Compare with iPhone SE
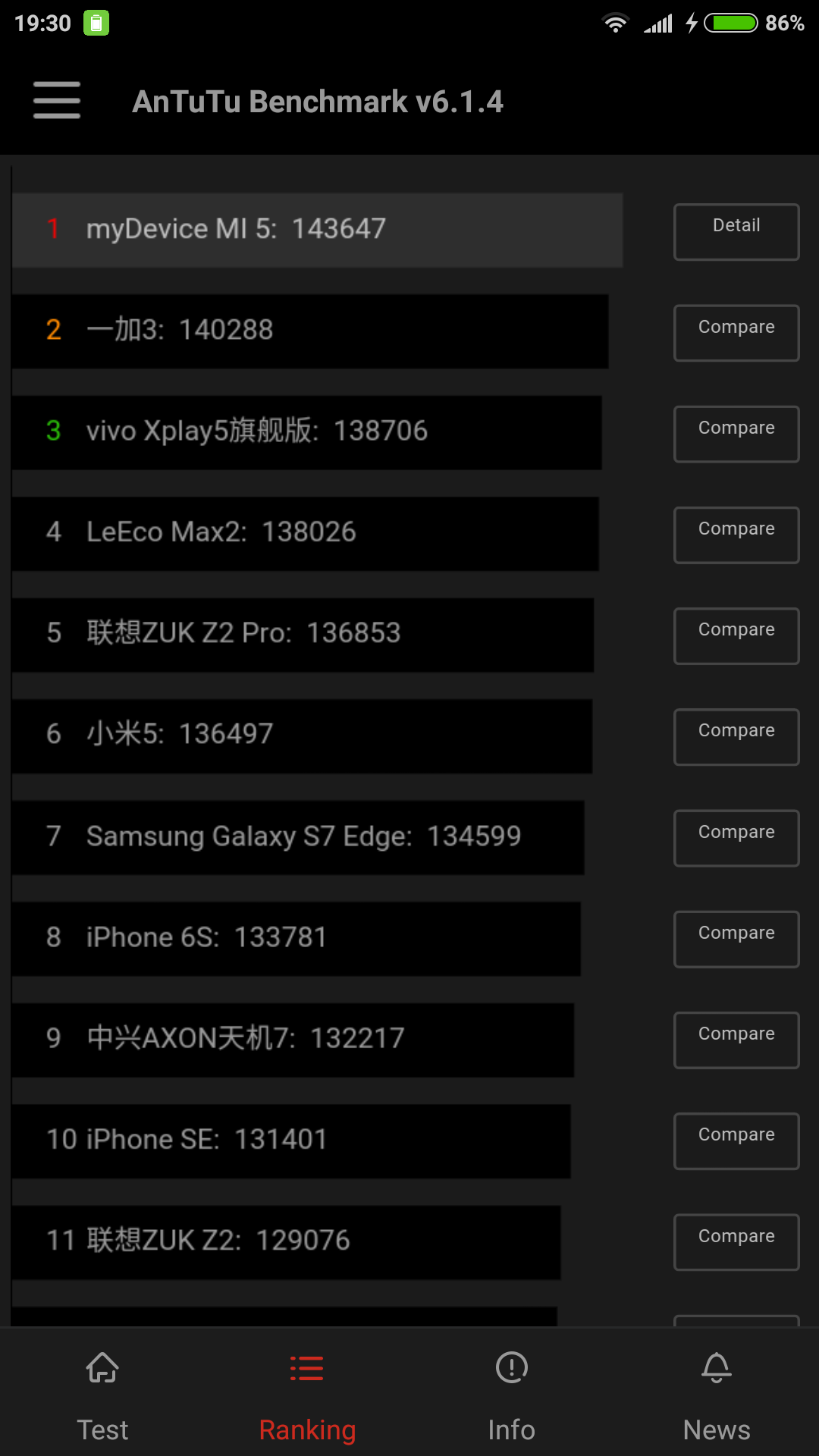The height and width of the screenshot is (1456, 819). pyautogui.click(x=736, y=1141)
